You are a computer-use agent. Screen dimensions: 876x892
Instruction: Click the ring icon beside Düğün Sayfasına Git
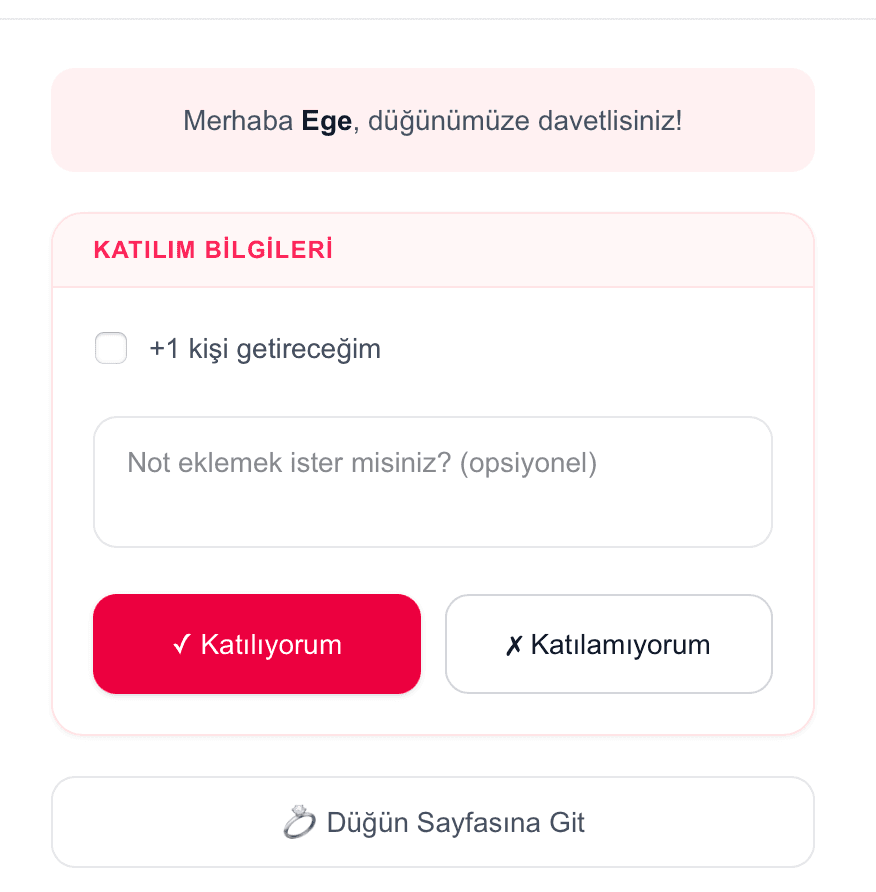click(x=300, y=821)
